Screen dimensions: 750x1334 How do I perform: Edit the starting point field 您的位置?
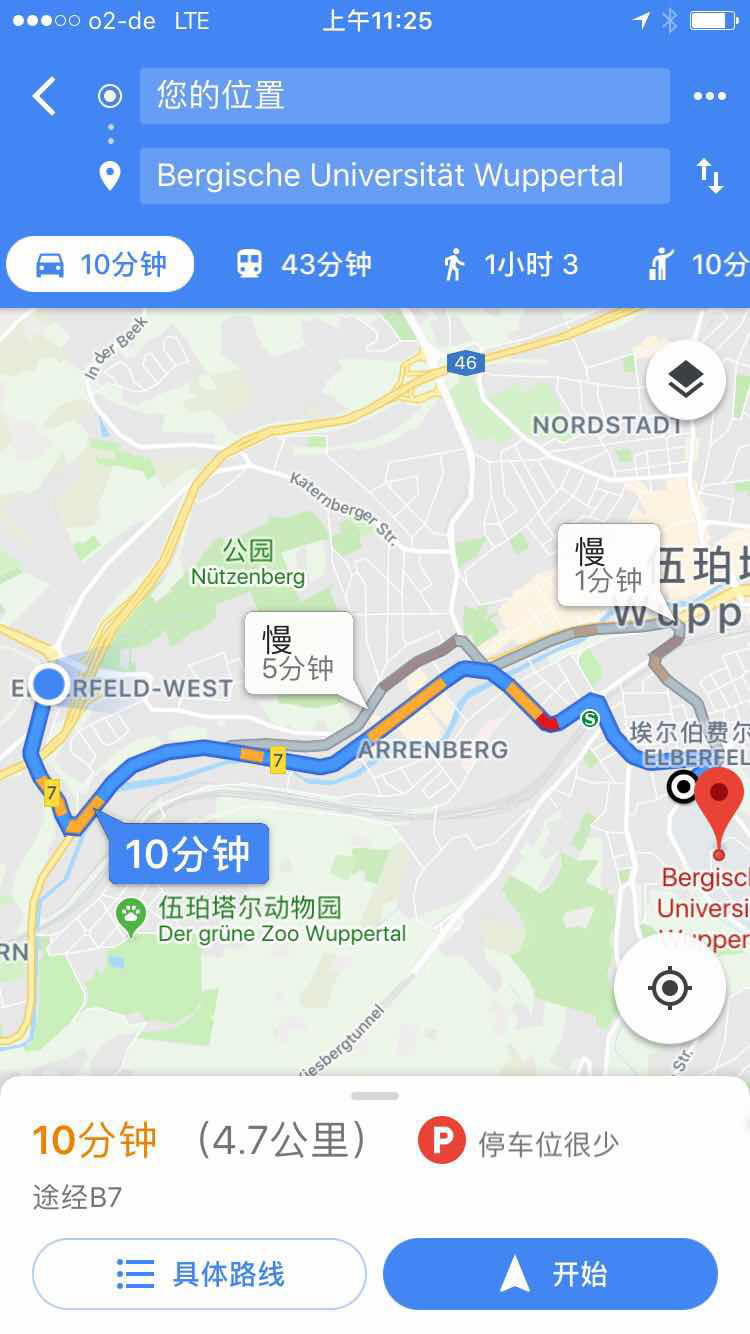[404, 96]
